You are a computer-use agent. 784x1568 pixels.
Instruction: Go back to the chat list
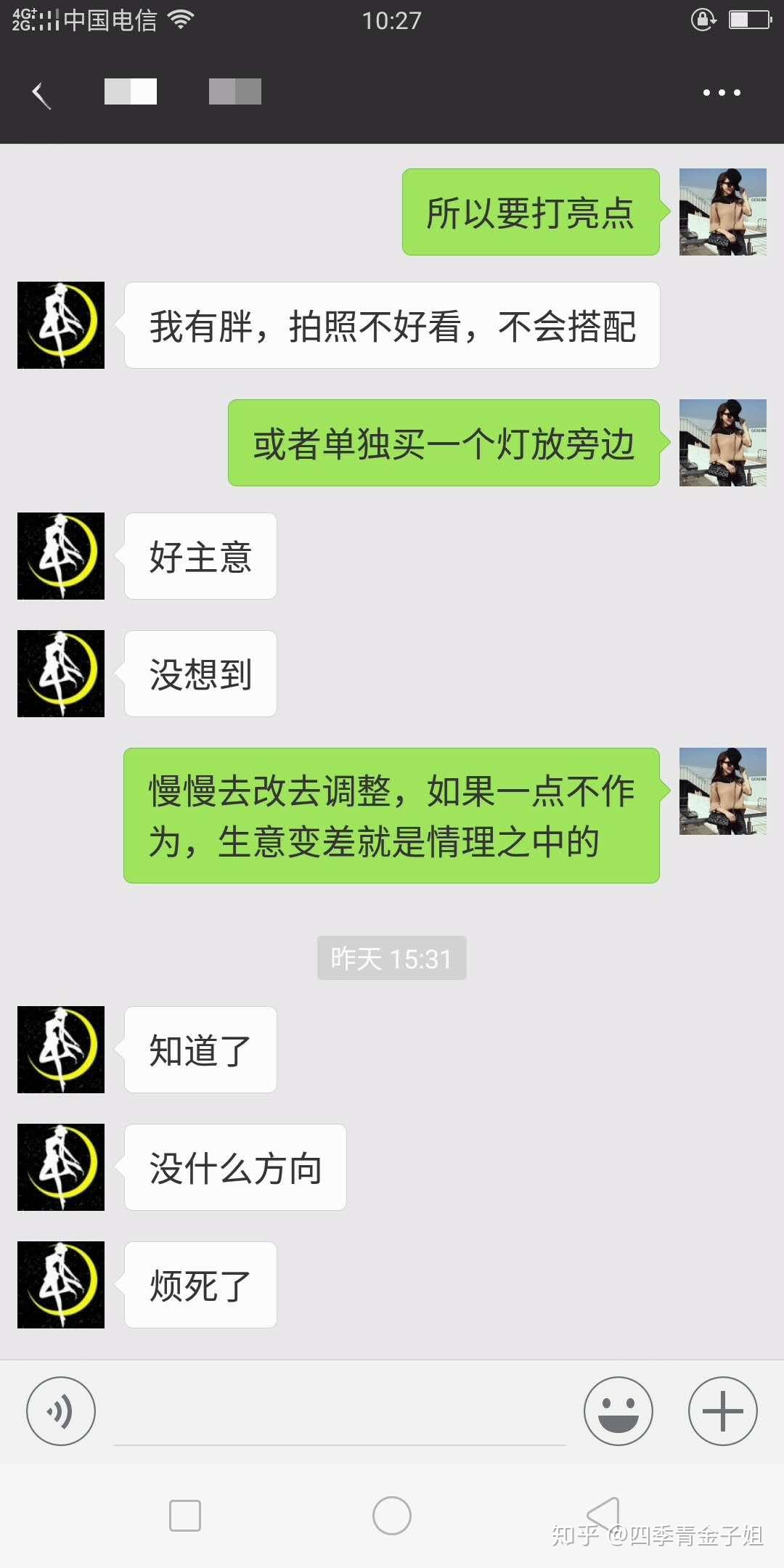(41, 94)
